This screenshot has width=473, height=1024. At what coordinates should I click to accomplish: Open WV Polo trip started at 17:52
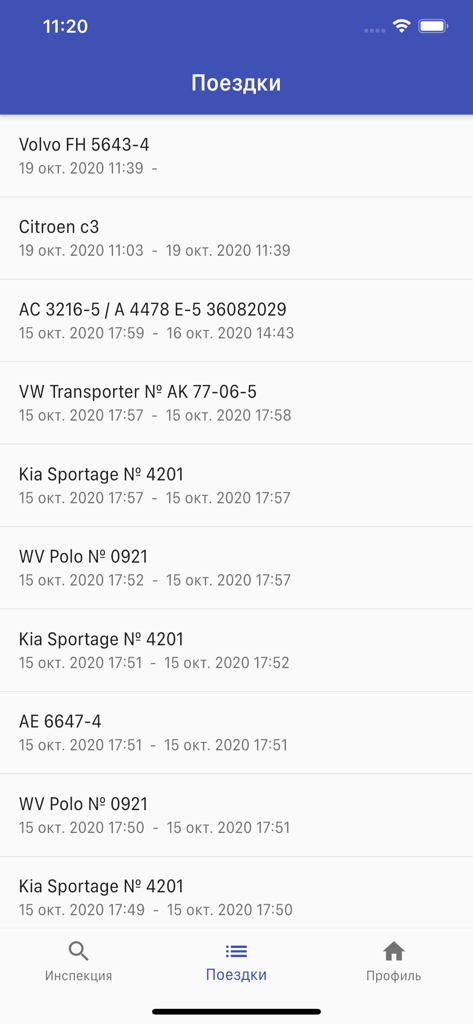[236, 568]
